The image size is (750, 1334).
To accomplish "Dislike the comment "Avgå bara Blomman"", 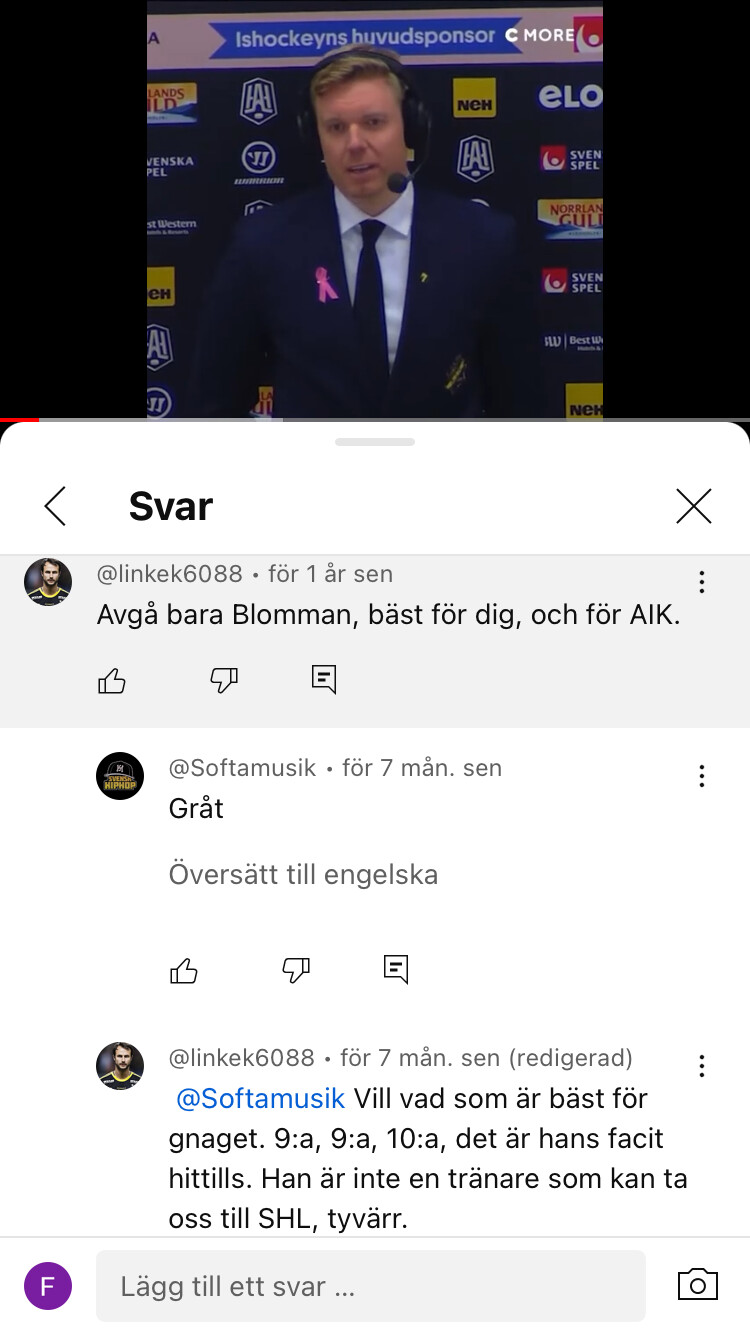I will pyautogui.click(x=224, y=681).
